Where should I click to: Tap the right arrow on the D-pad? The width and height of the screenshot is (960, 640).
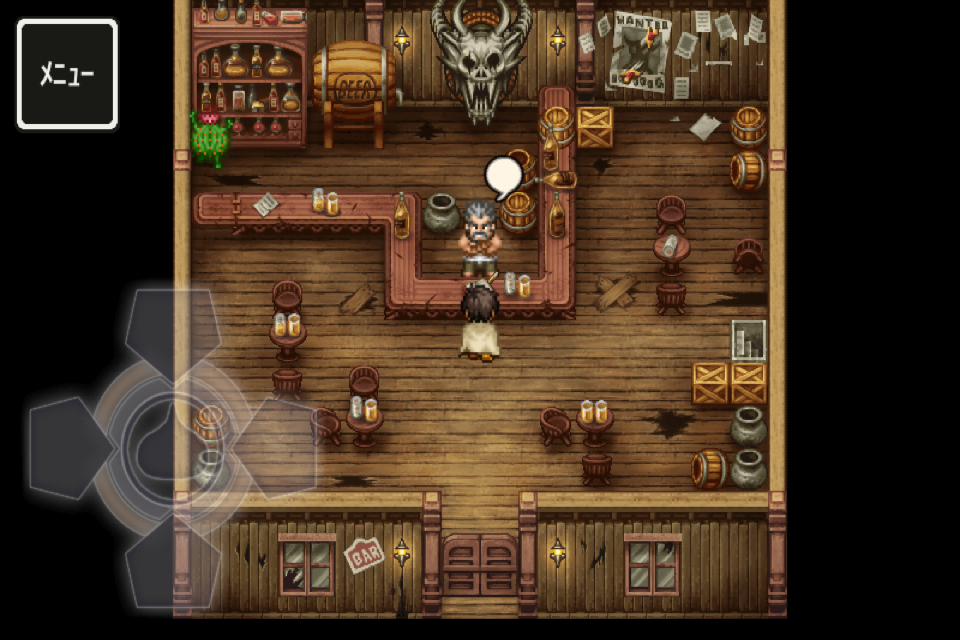pyautogui.click(x=277, y=447)
